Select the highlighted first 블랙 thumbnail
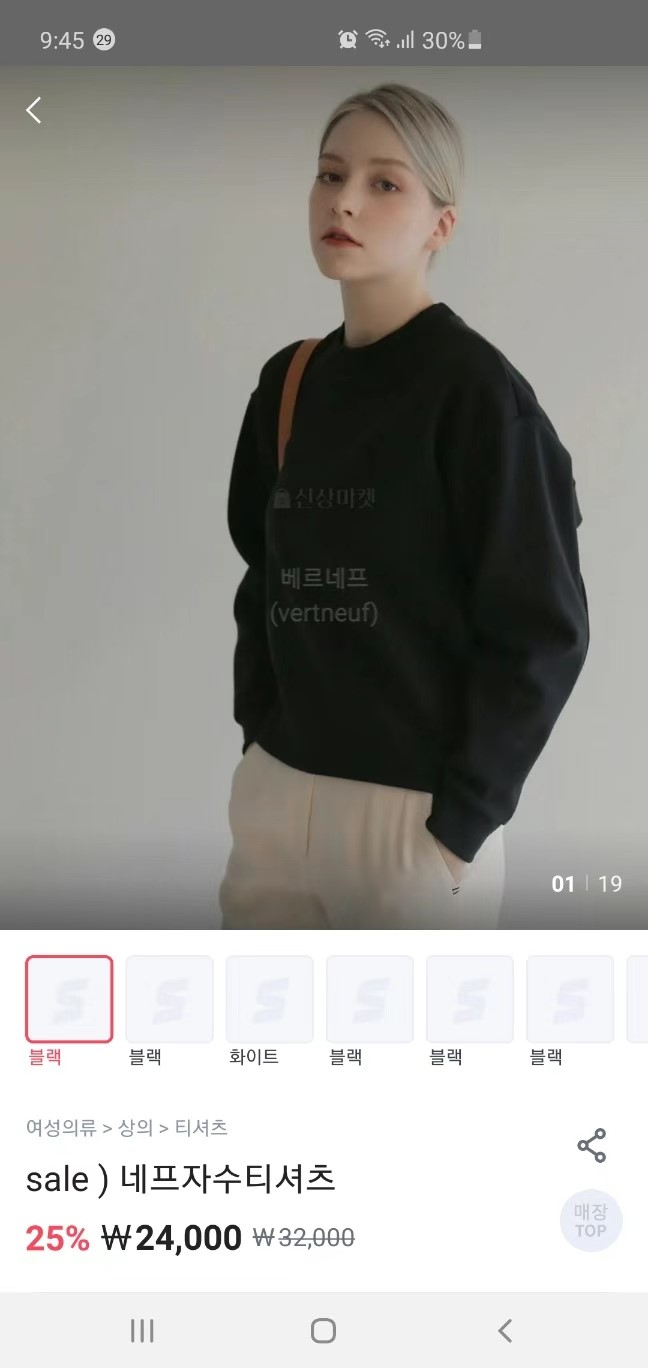Viewport: 648px width, 1368px height. (x=69, y=999)
